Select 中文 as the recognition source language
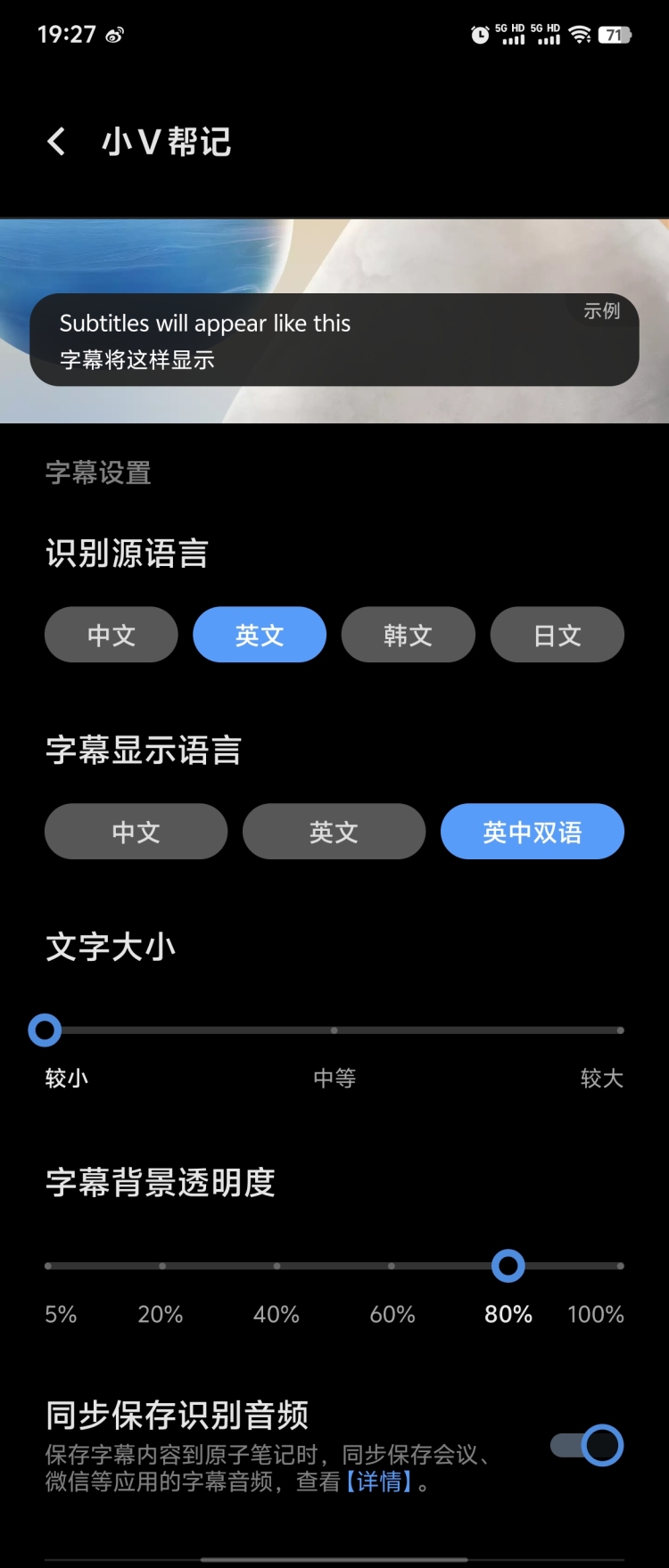The height and width of the screenshot is (1568, 669). tap(111, 635)
